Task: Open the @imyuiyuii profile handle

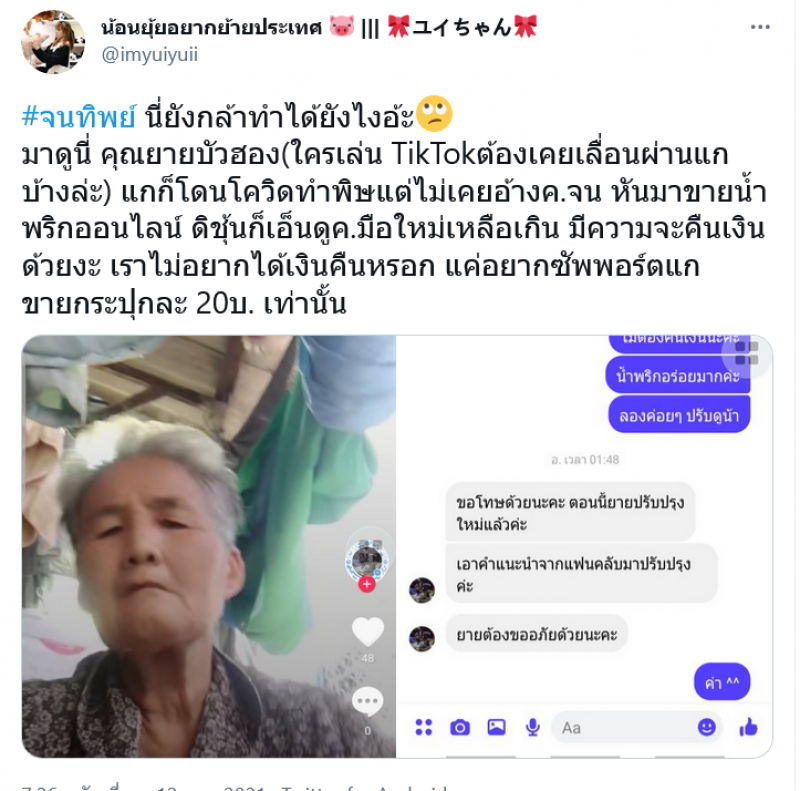Action: pos(150,55)
